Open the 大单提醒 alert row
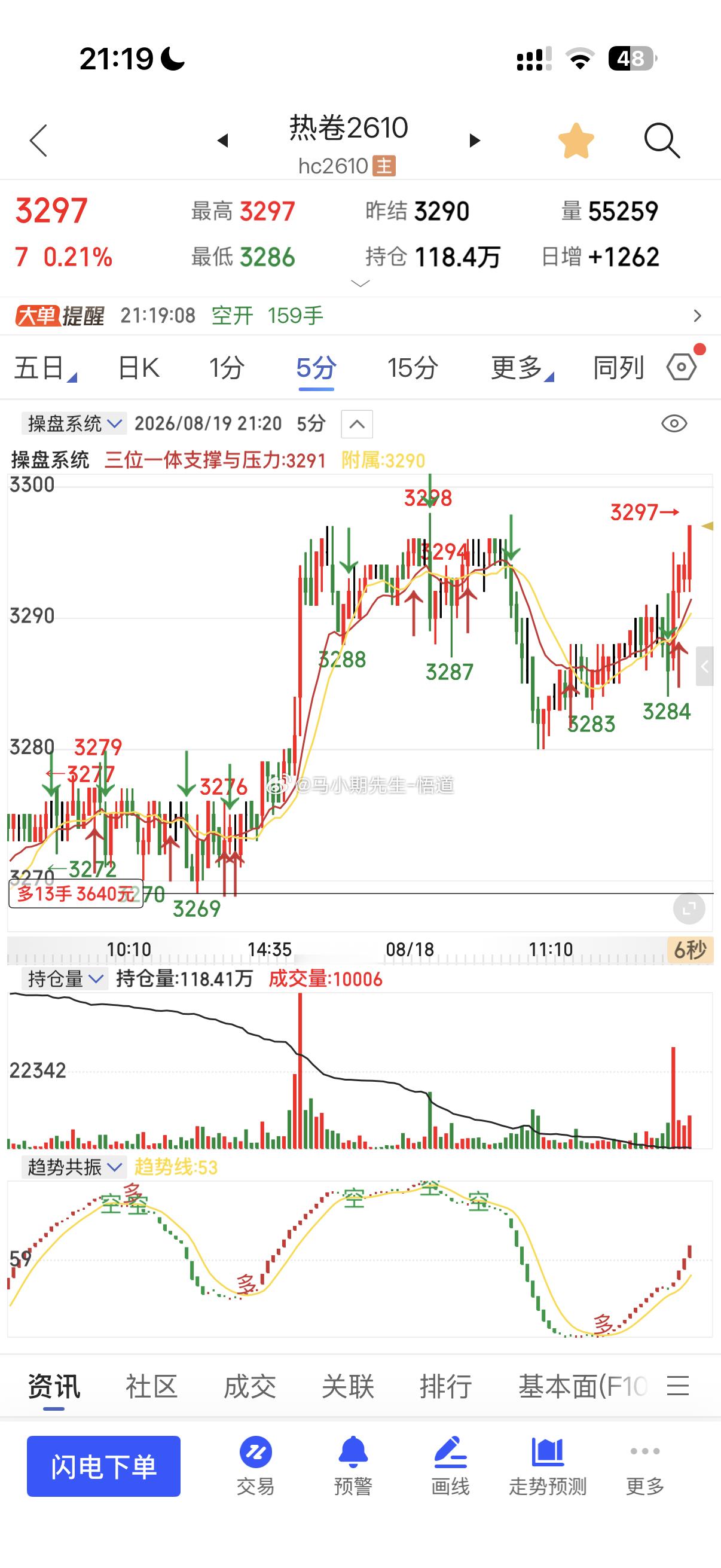The height and width of the screenshot is (1568, 721). 360,315
